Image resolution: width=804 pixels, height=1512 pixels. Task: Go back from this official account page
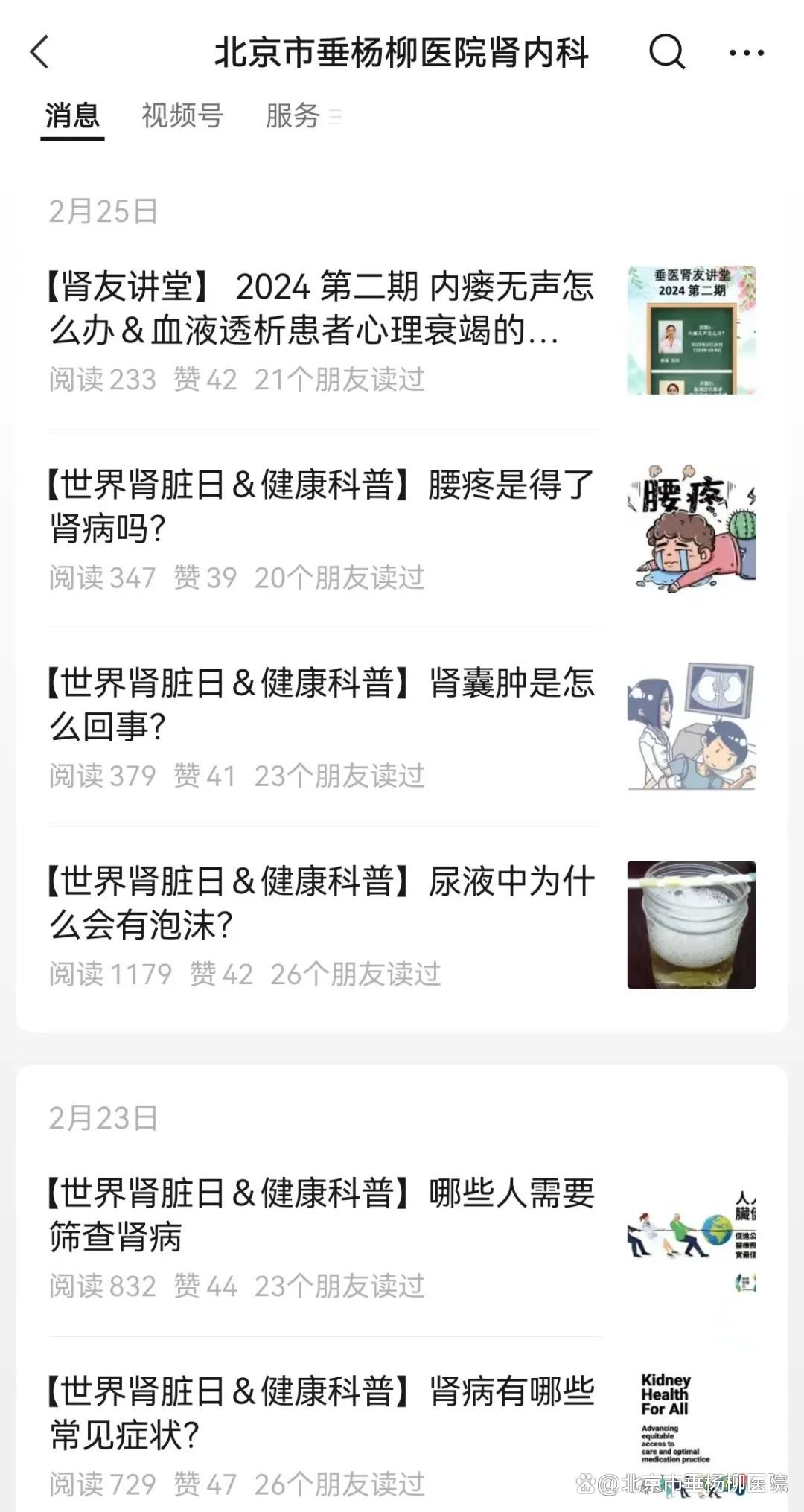coord(40,53)
